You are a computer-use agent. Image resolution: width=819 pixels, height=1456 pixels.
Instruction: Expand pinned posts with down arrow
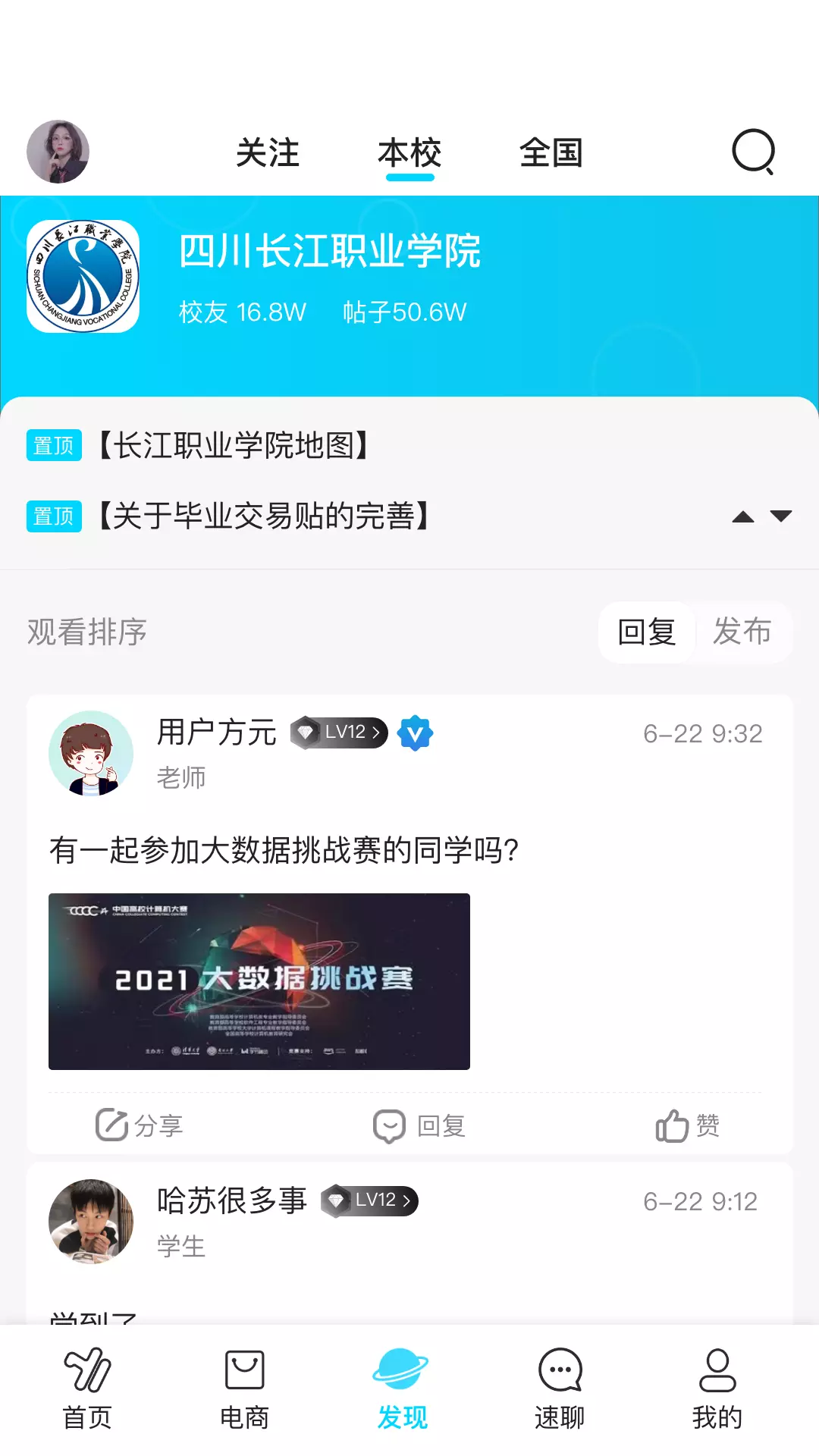(x=781, y=516)
